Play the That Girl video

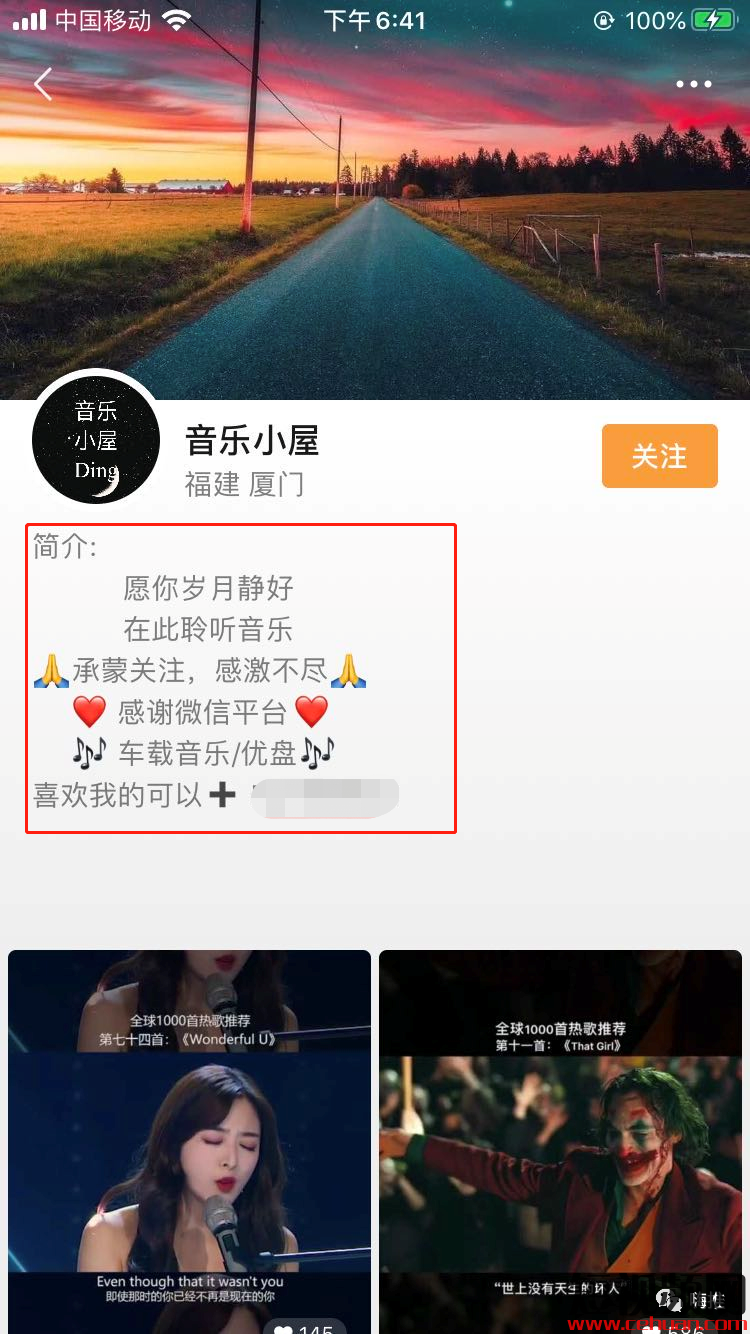(560, 1140)
